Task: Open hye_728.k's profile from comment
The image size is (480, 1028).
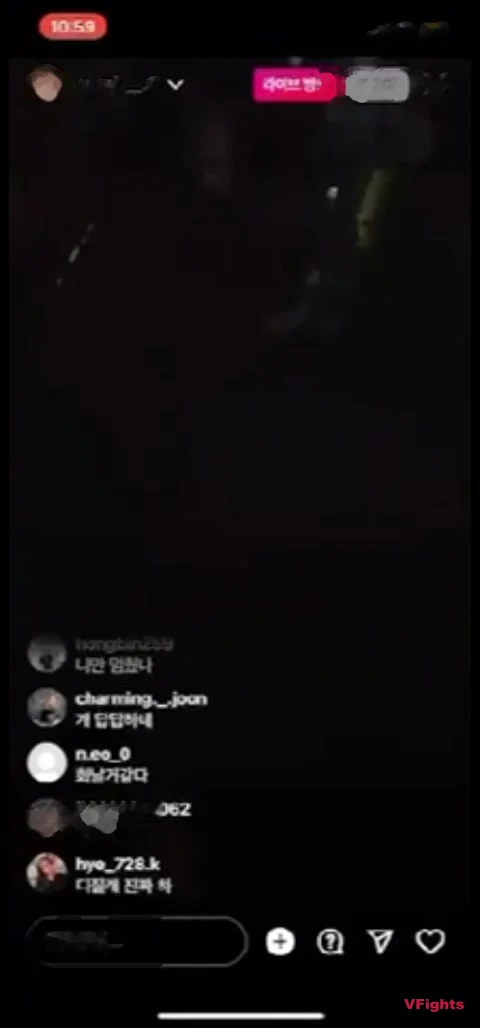Action: click(x=47, y=873)
